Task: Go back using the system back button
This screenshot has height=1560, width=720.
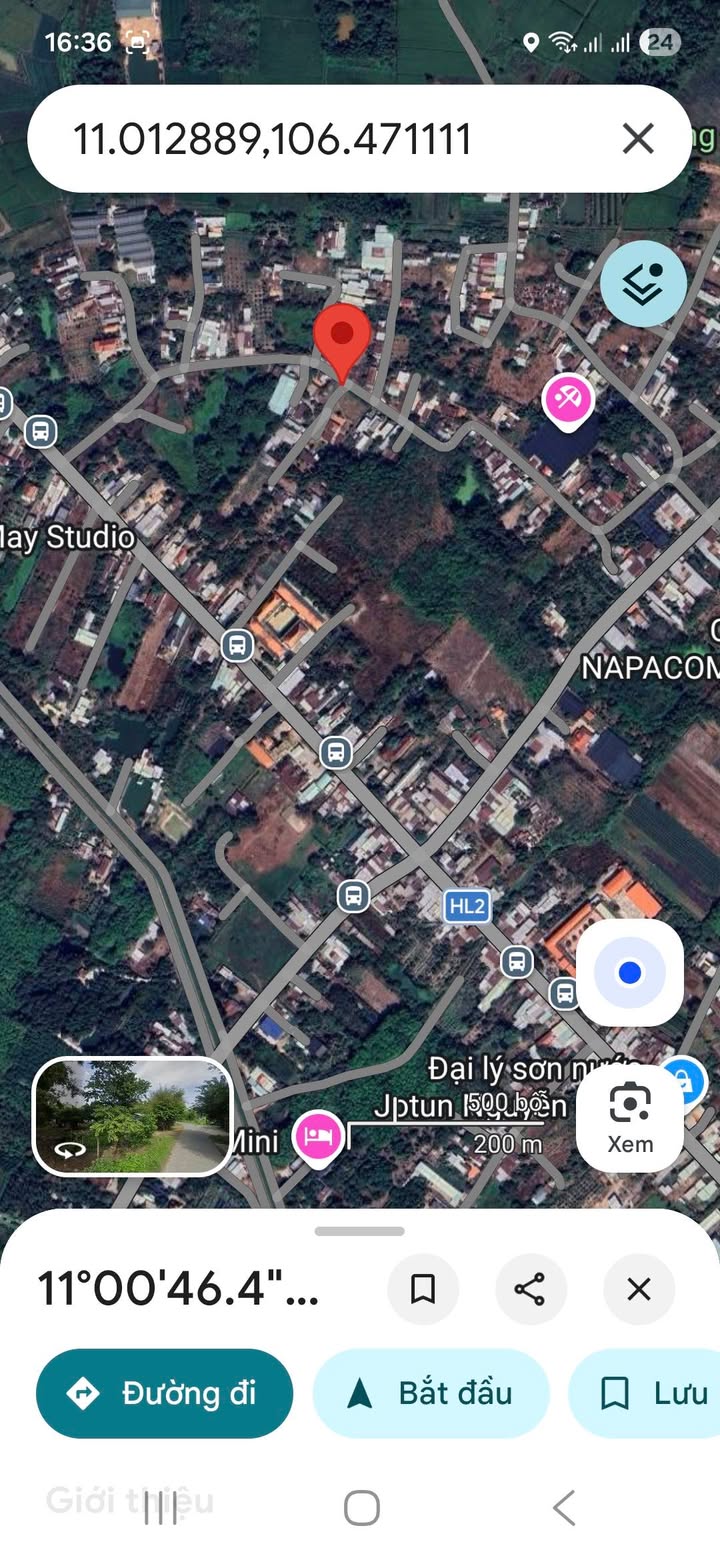Action: (564, 1507)
